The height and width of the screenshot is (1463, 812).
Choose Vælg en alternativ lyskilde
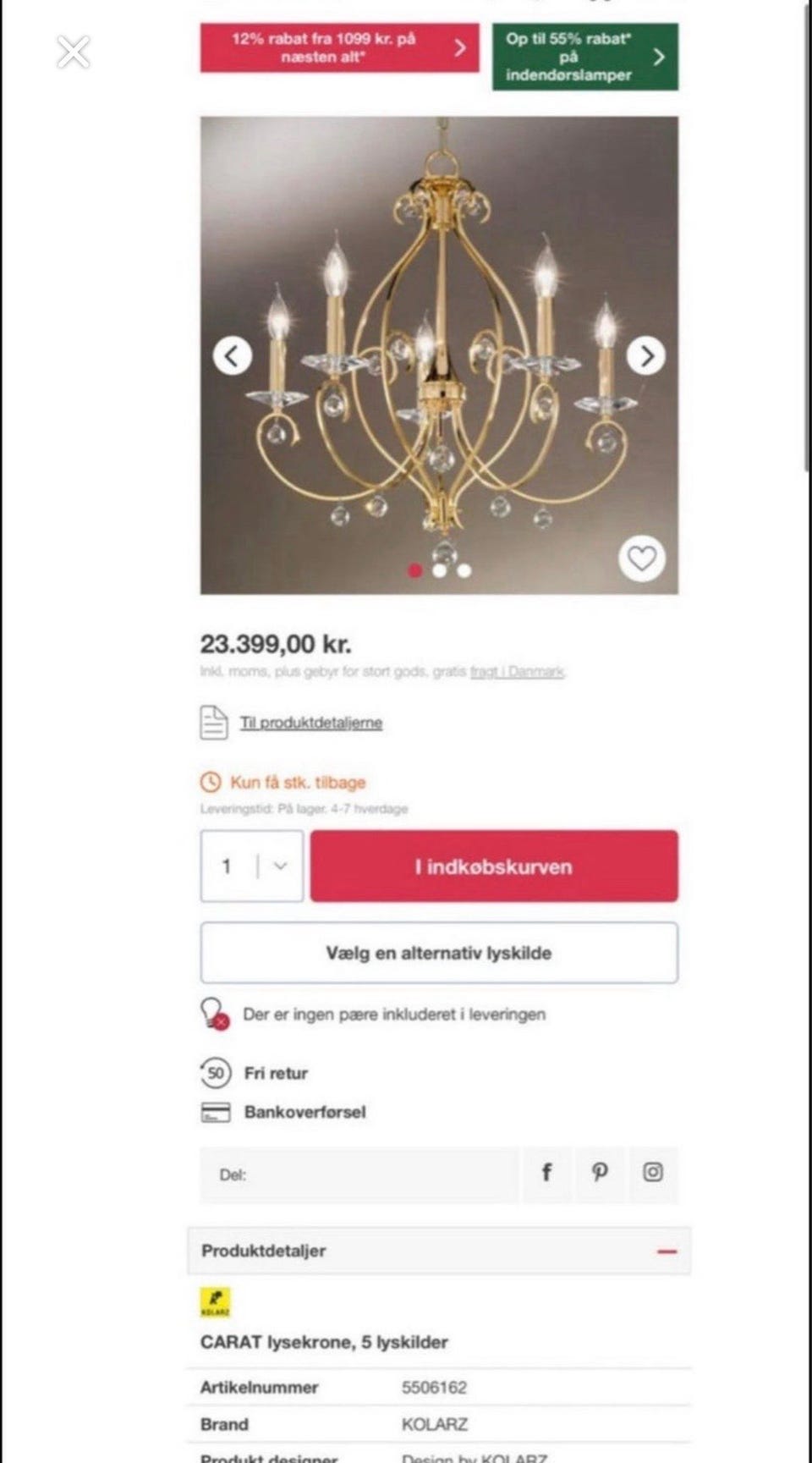[x=439, y=951]
